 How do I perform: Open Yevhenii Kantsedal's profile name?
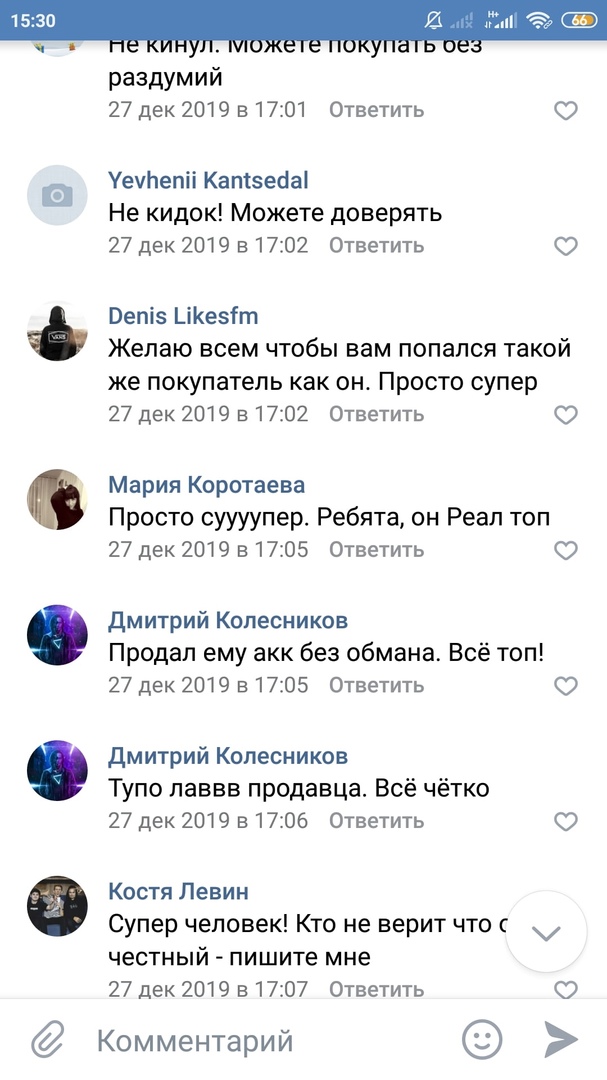(208, 181)
